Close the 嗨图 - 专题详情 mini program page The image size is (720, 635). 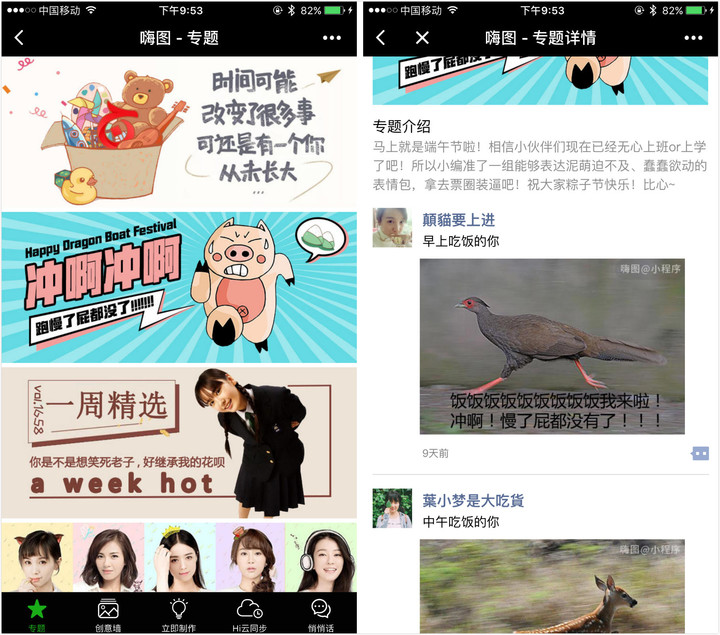pyautogui.click(x=422, y=38)
